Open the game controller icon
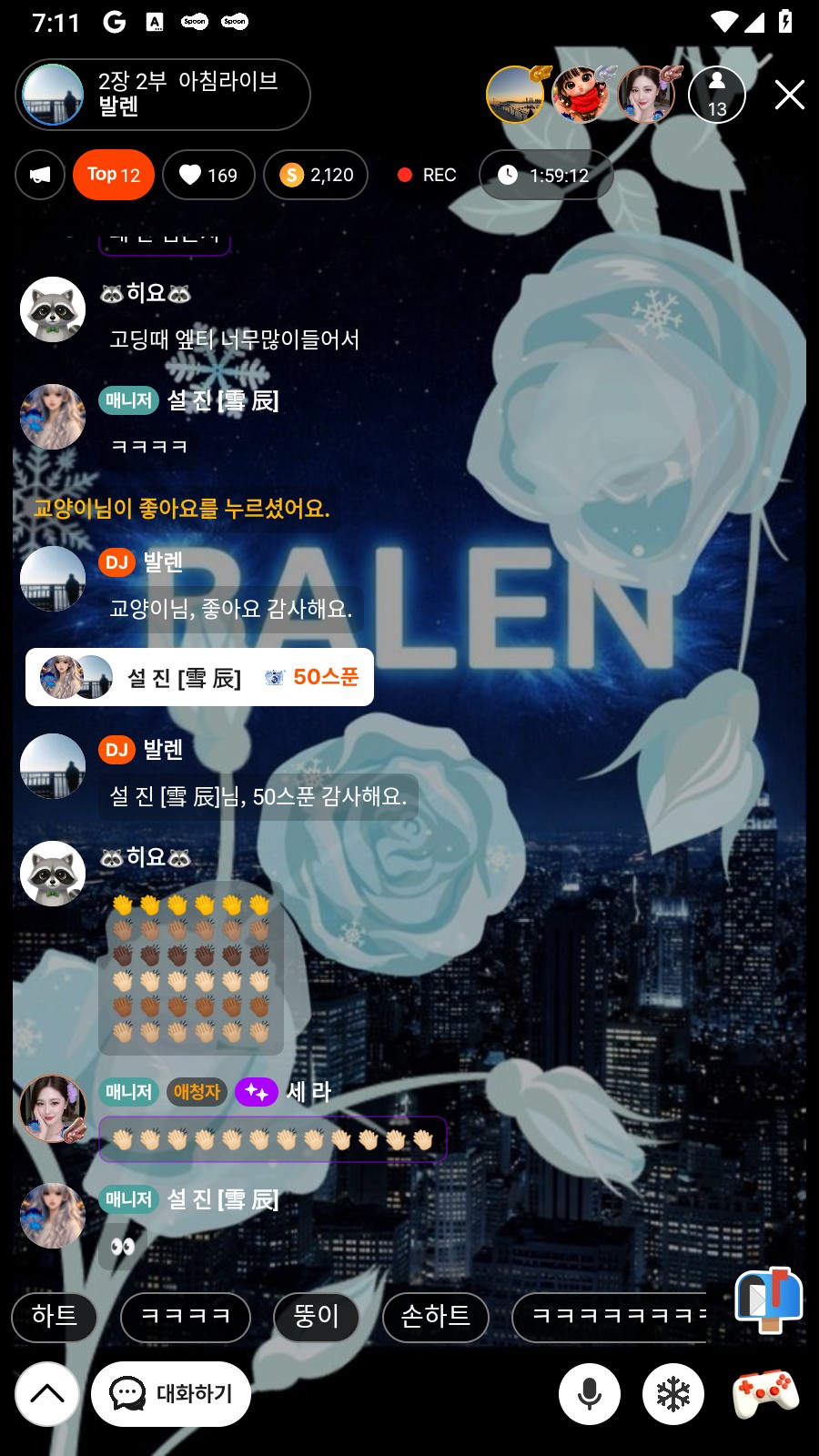Screen dimensions: 819x1456 pyautogui.click(x=765, y=1393)
